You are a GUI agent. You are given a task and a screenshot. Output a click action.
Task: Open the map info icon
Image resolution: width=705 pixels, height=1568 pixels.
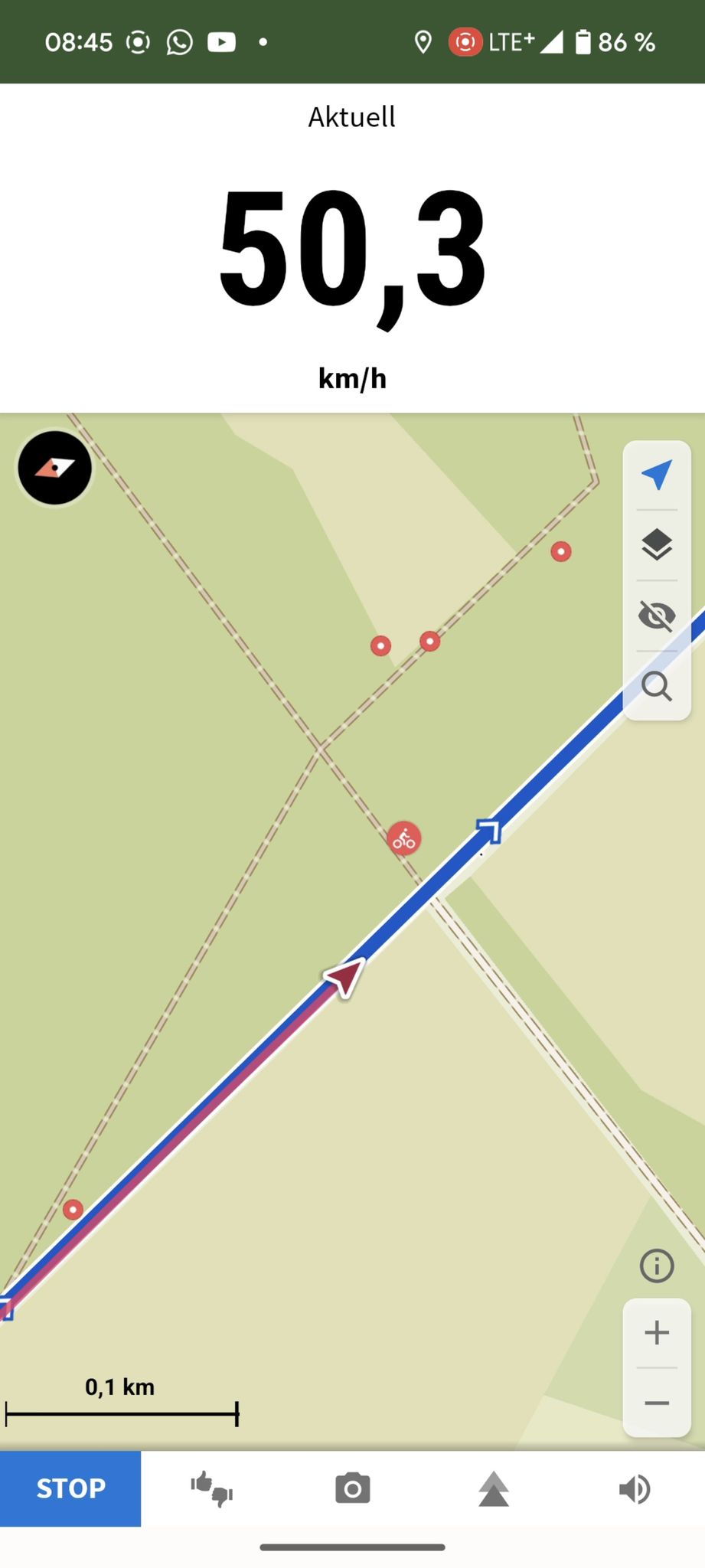pos(657,1266)
